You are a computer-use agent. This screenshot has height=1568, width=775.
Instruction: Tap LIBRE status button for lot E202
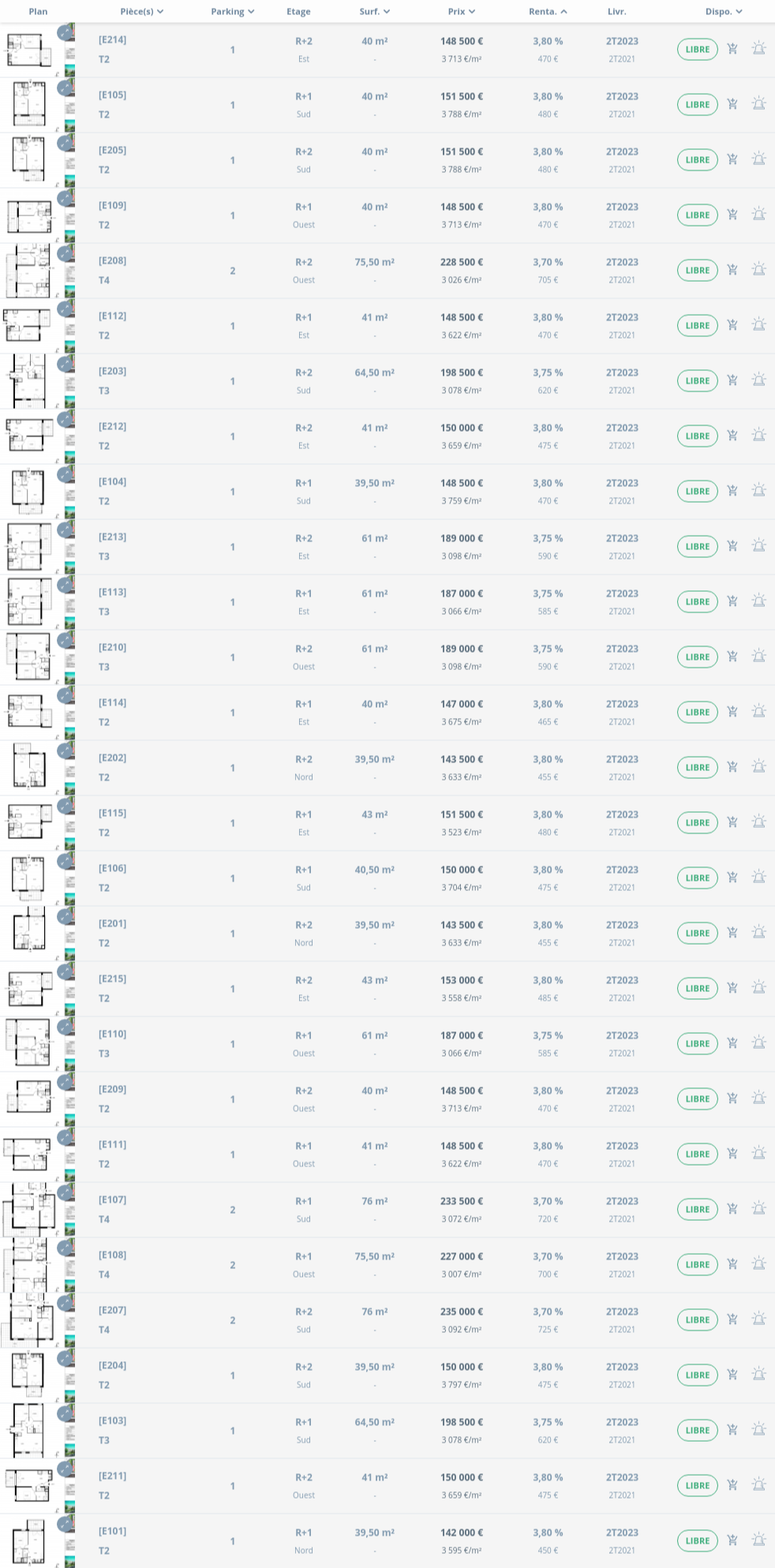(x=697, y=767)
